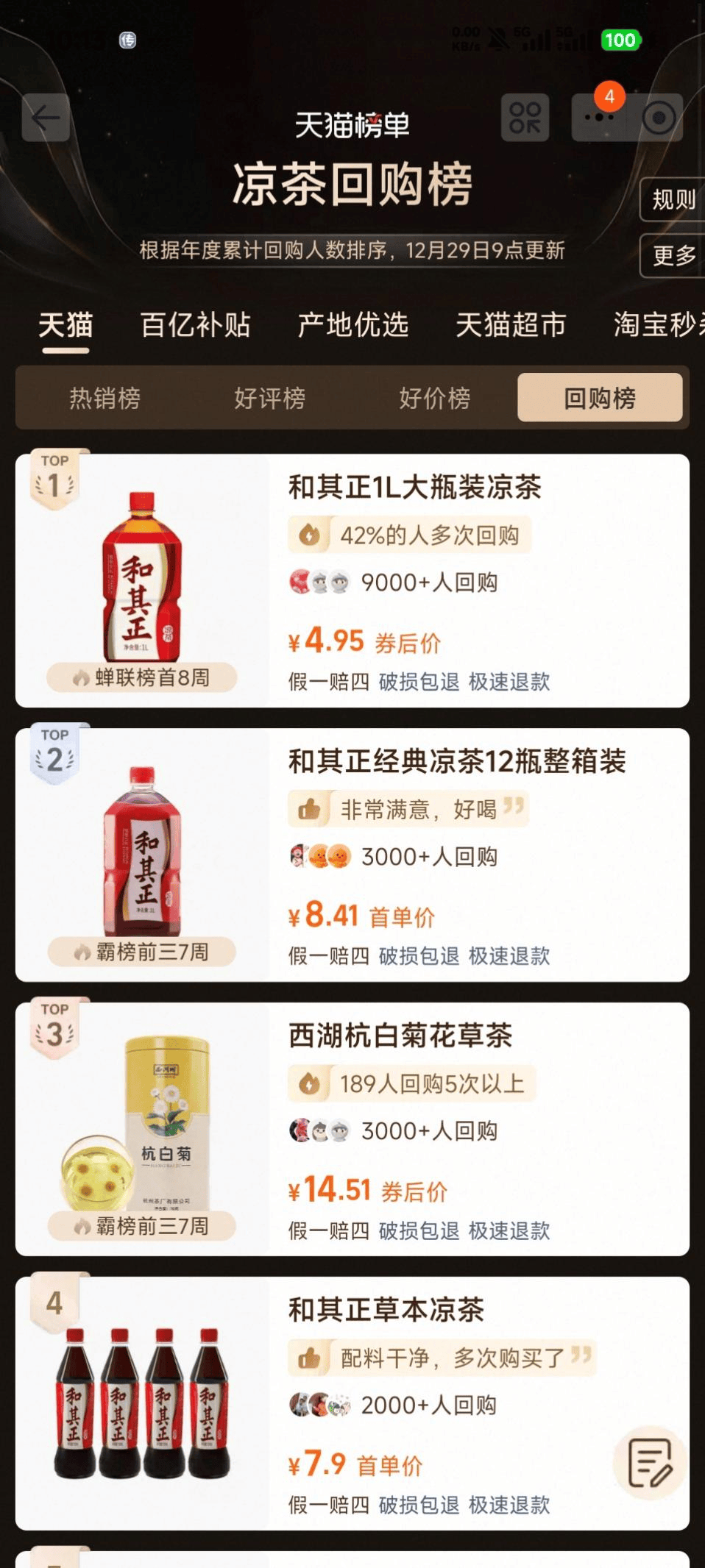The width and height of the screenshot is (705, 1568).
Task: Select the 天猫 category tab
Action: (65, 325)
